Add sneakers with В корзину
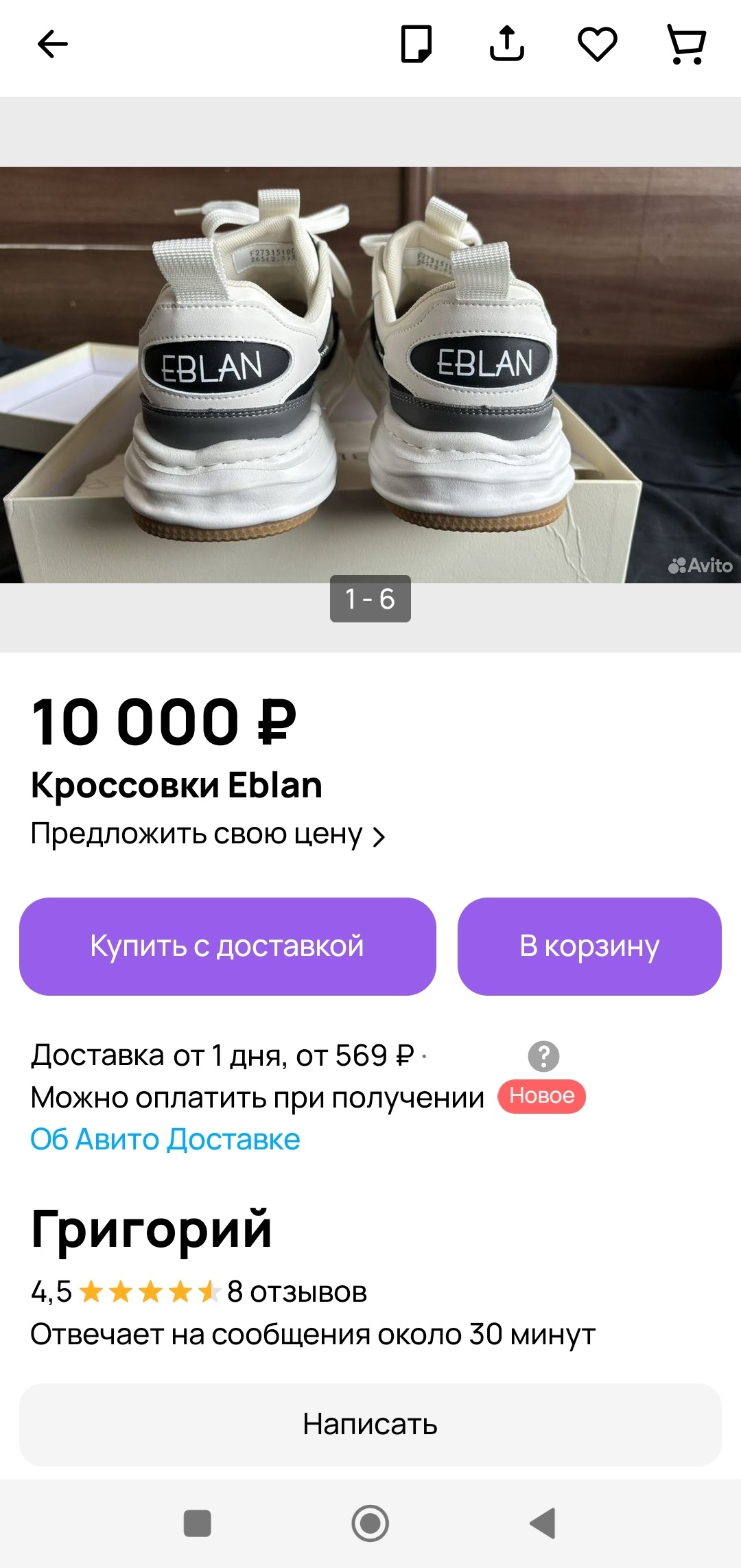741x1568 pixels. point(589,946)
